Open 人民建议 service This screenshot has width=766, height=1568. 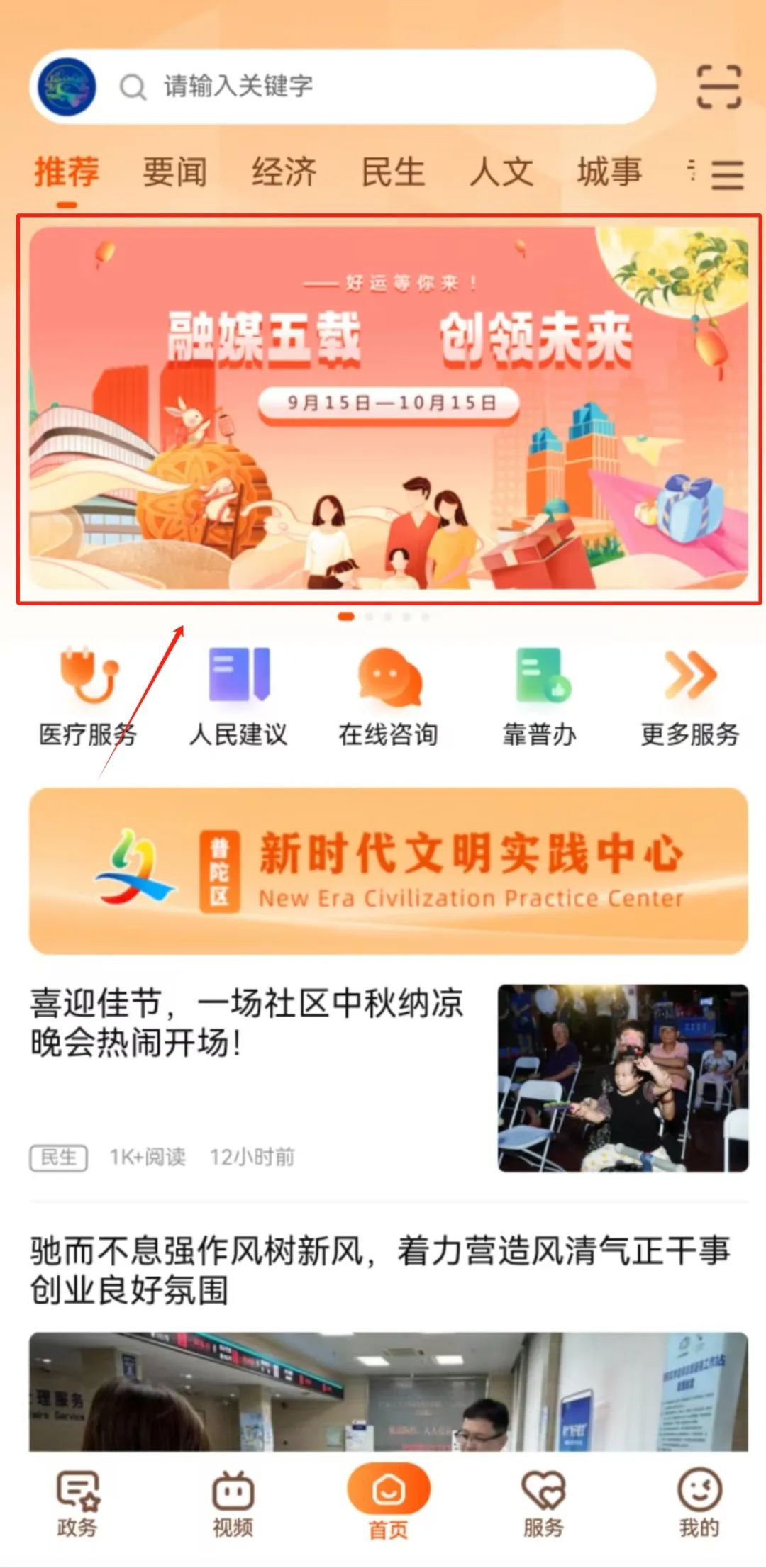238,696
